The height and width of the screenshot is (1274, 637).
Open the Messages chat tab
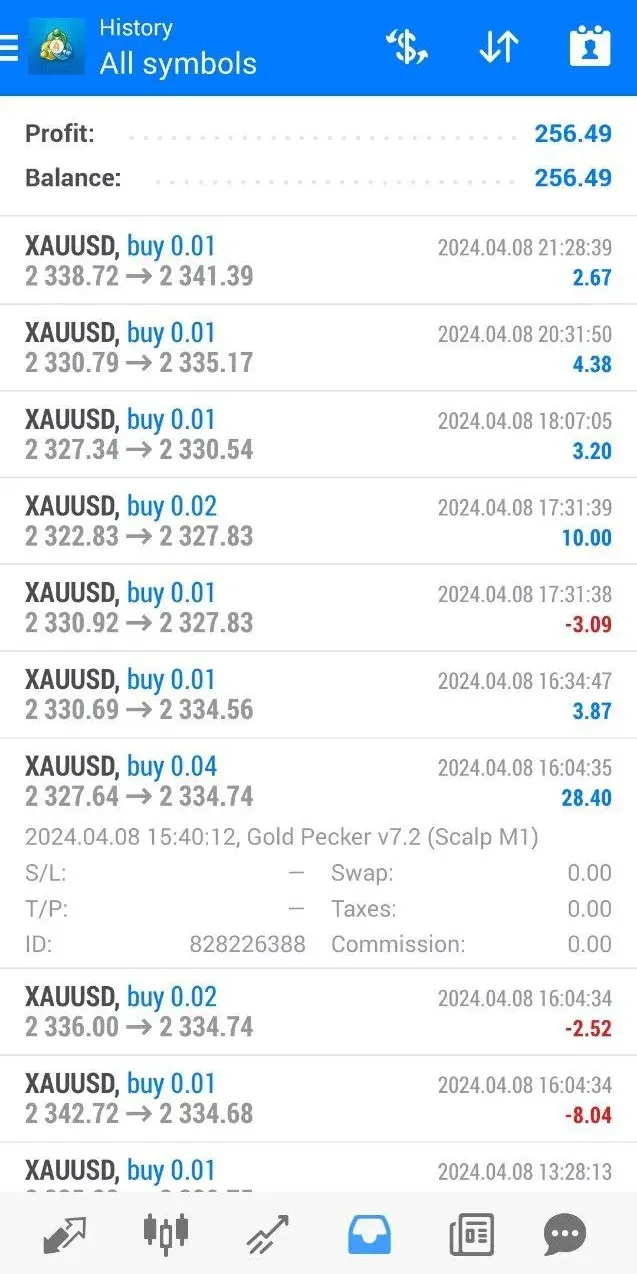point(565,1234)
